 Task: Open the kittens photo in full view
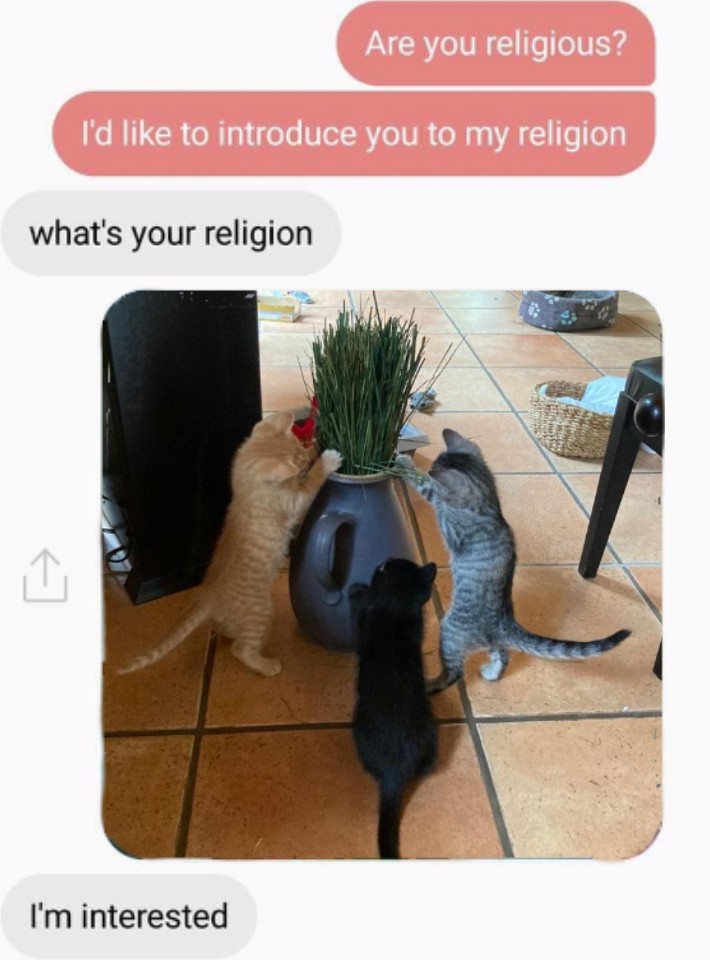[x=381, y=574]
